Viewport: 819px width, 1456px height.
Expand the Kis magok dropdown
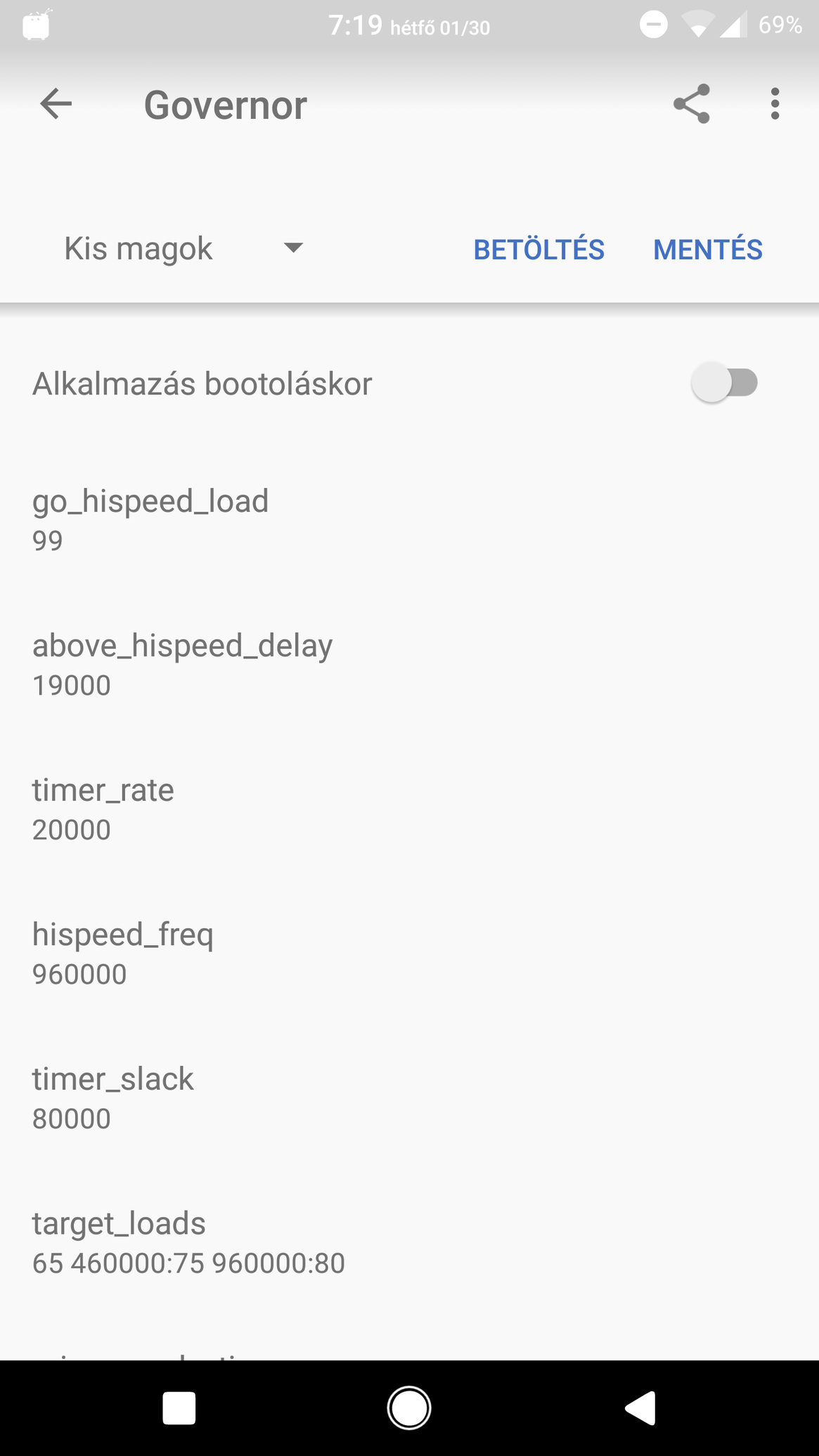point(183,248)
